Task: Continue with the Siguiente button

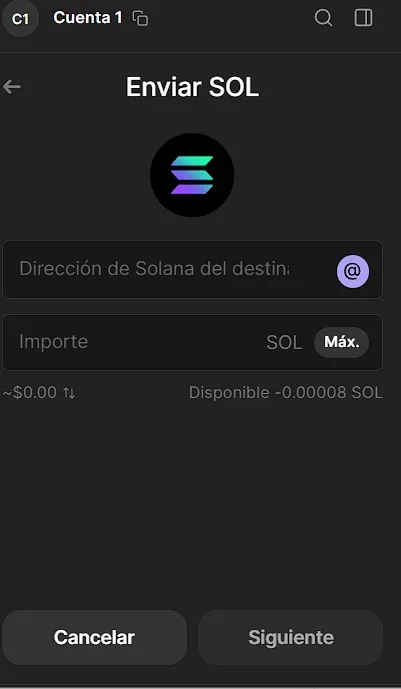Action: pos(291,637)
